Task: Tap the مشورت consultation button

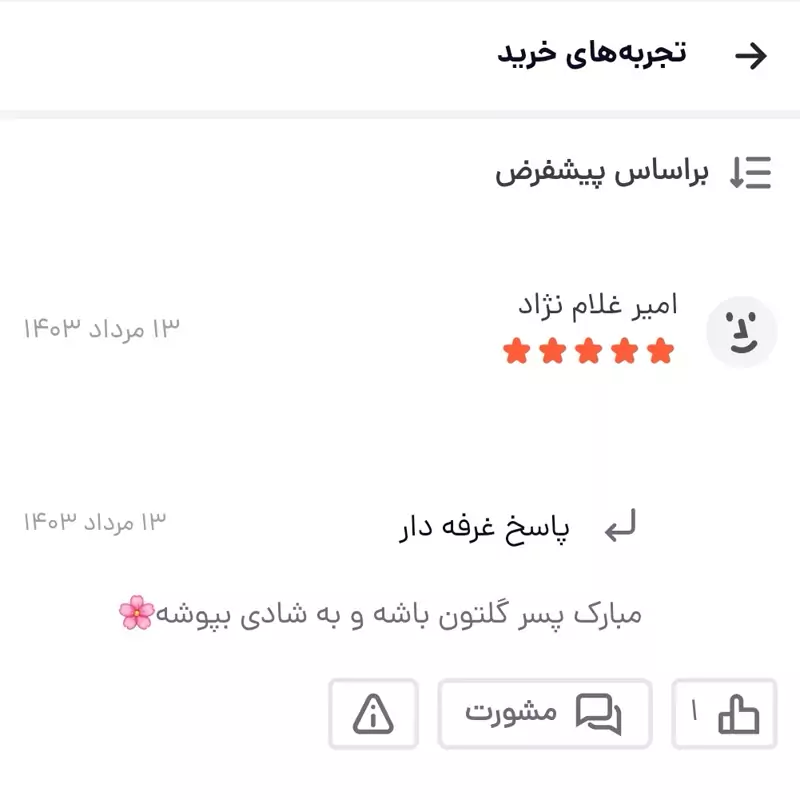Action: (544, 714)
